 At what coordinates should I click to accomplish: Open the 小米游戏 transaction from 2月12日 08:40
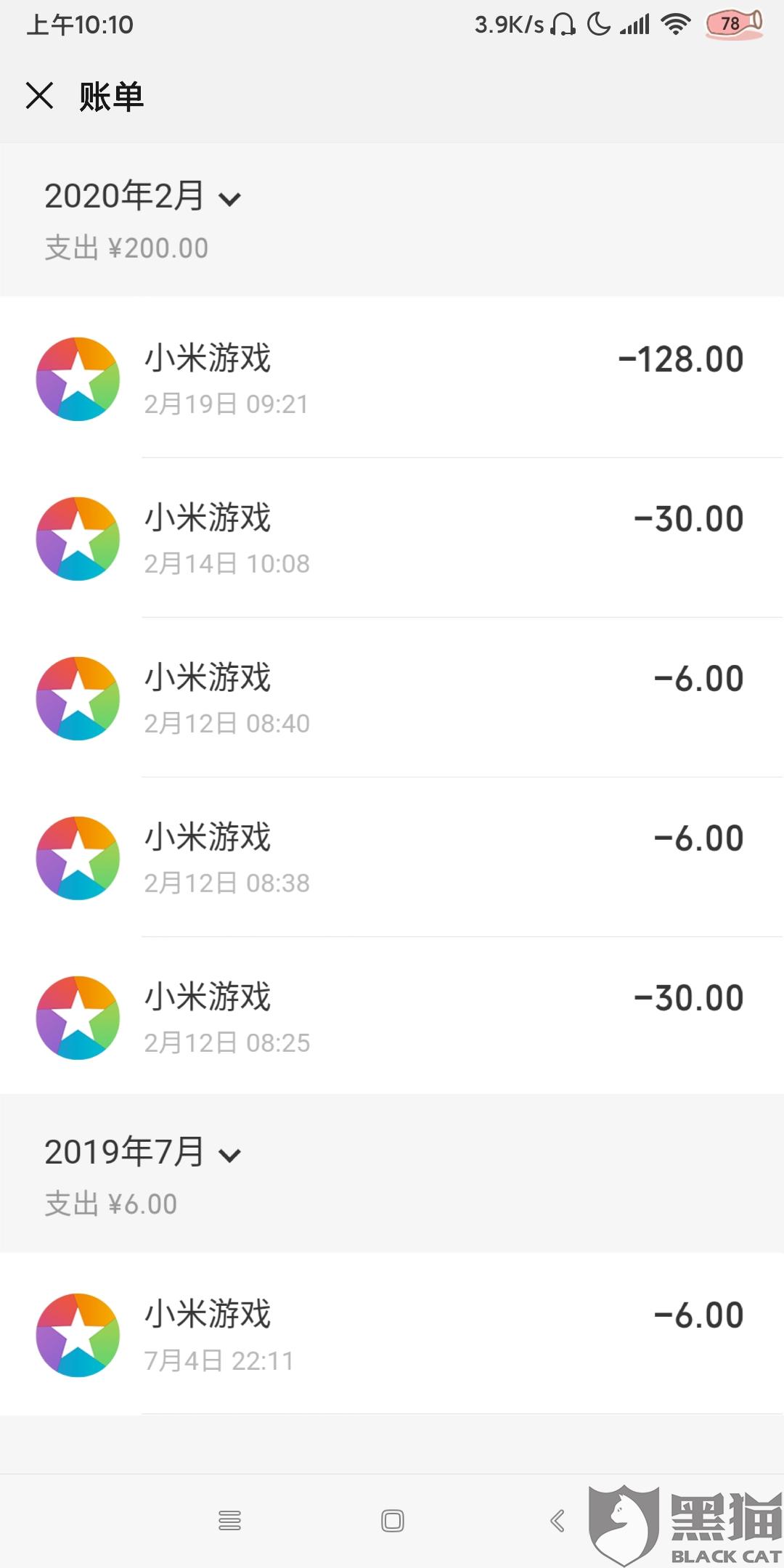[392, 698]
